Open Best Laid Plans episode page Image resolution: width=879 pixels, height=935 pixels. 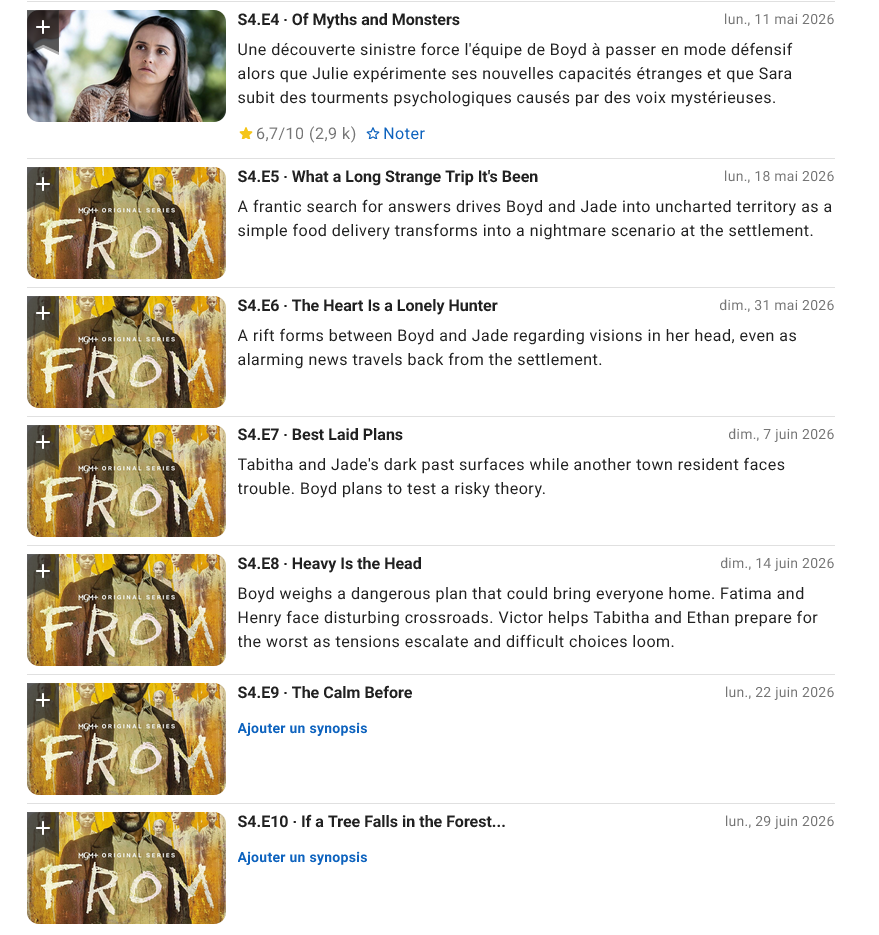(x=320, y=435)
